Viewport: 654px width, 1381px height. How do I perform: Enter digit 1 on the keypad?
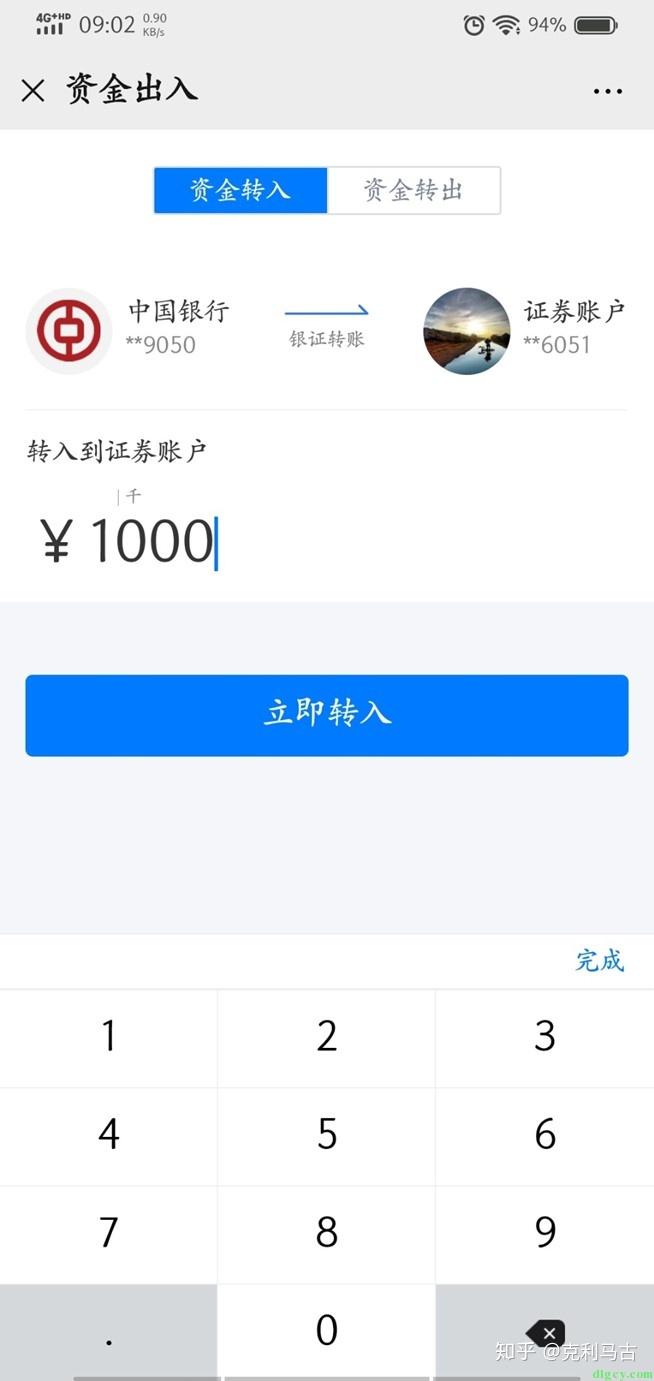108,1037
